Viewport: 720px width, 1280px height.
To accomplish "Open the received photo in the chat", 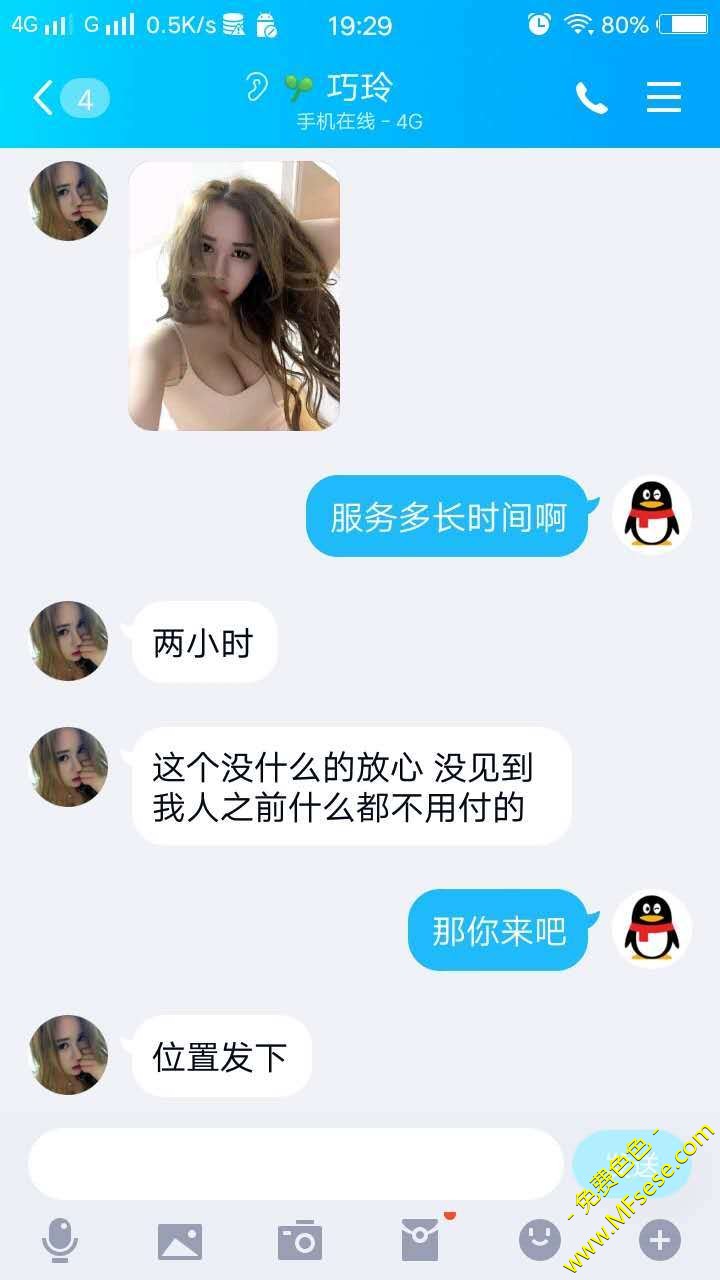I will pos(234,296).
